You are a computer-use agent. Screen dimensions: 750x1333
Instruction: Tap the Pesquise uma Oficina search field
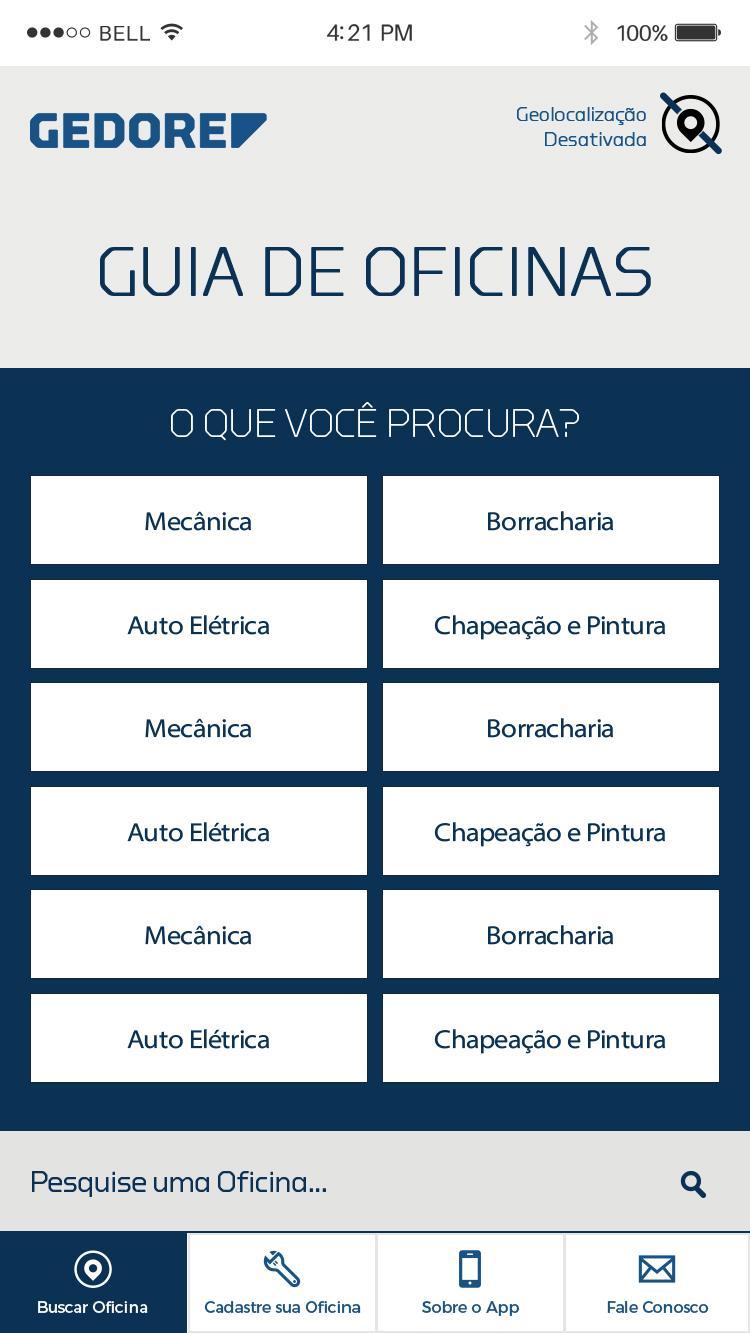point(375,1182)
